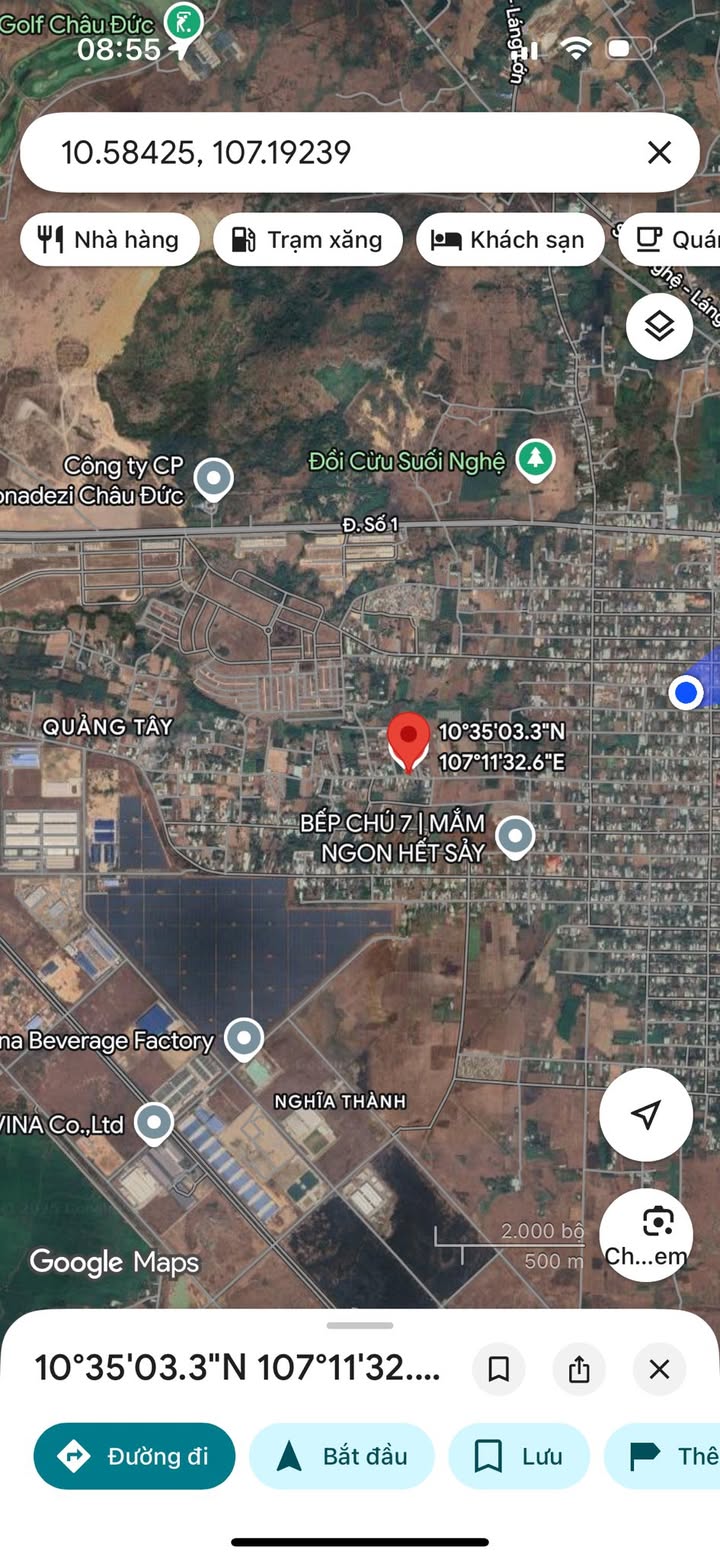Clear the coordinates search with the X

click(x=659, y=152)
